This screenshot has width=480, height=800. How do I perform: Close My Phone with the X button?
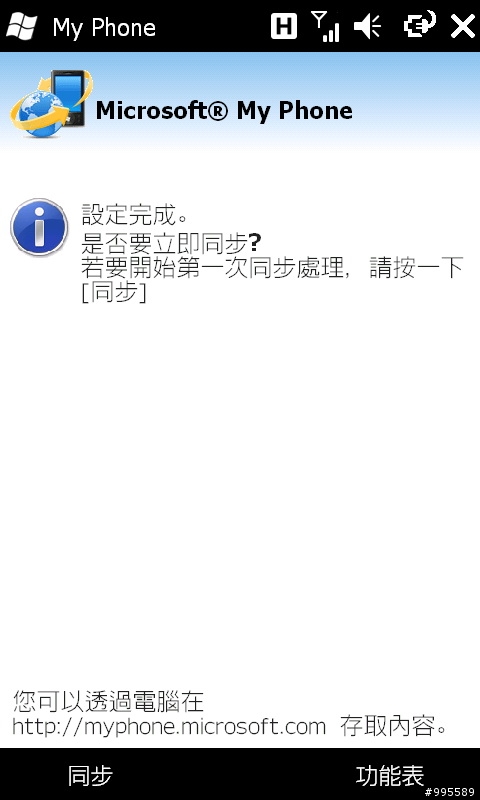[x=463, y=26]
